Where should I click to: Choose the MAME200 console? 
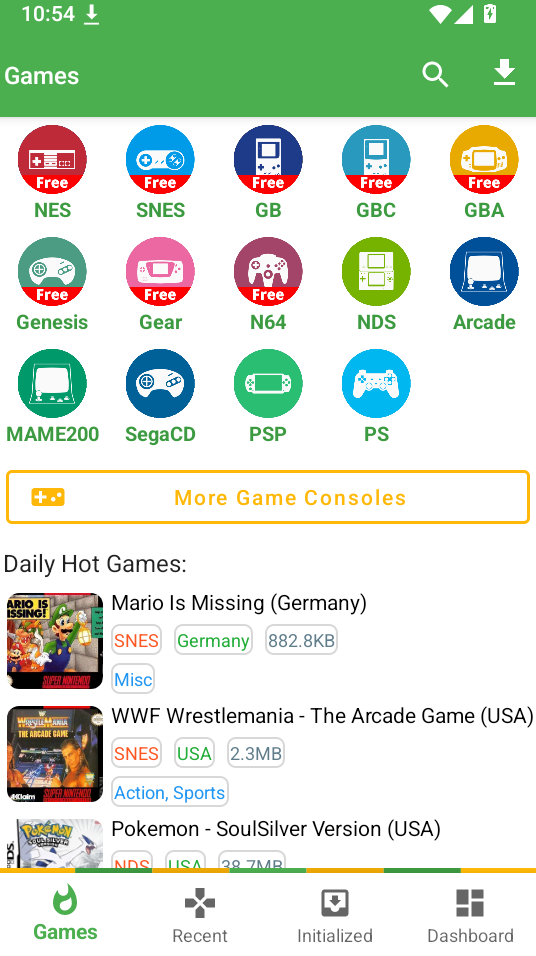(52, 398)
